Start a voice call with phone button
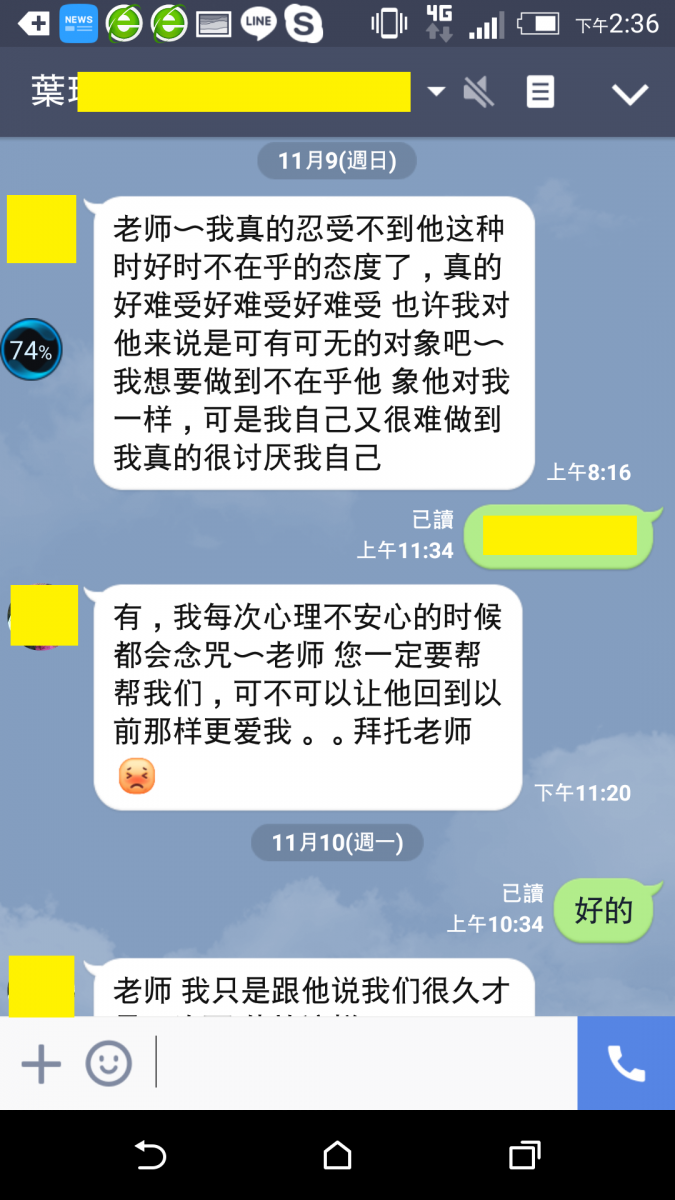675x1200 pixels. [x=626, y=1064]
